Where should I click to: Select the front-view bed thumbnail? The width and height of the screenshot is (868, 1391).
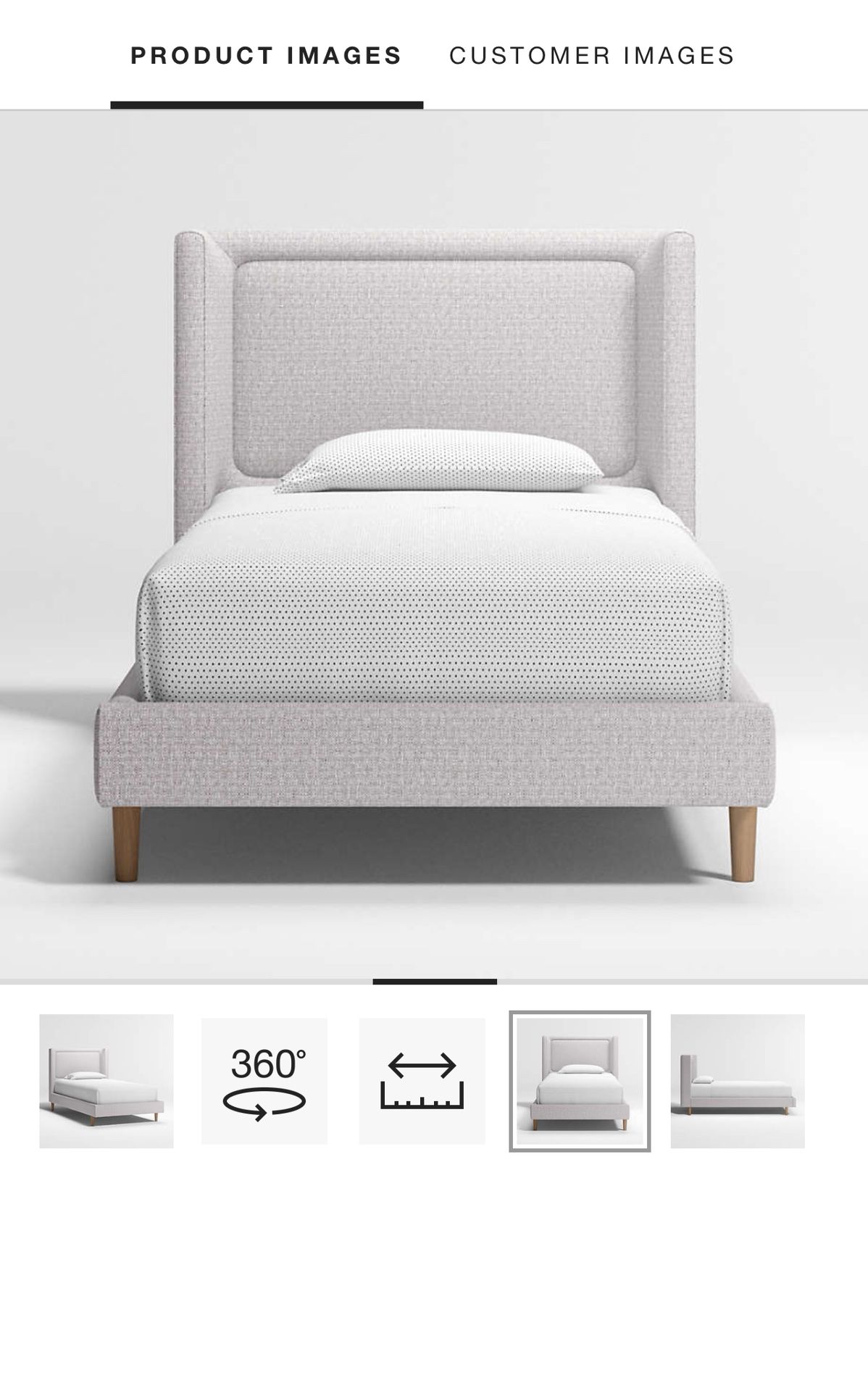pos(580,1081)
